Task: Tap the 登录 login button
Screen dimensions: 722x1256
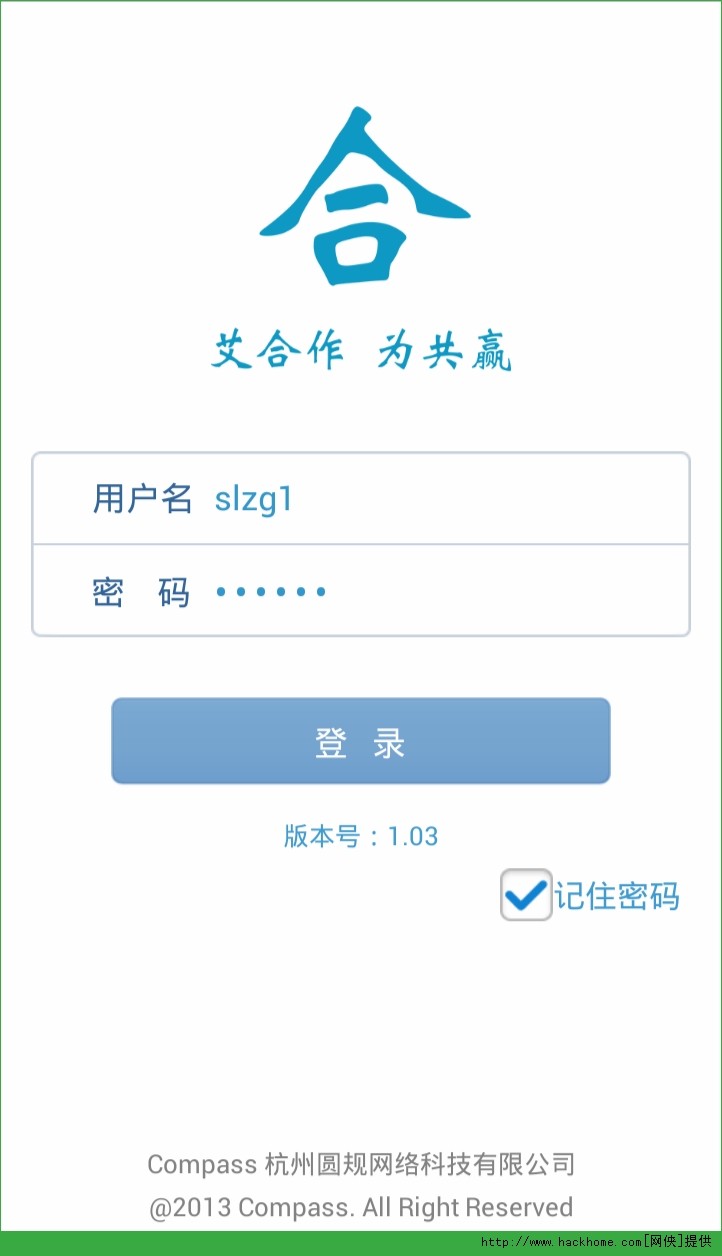Action: 361,741
